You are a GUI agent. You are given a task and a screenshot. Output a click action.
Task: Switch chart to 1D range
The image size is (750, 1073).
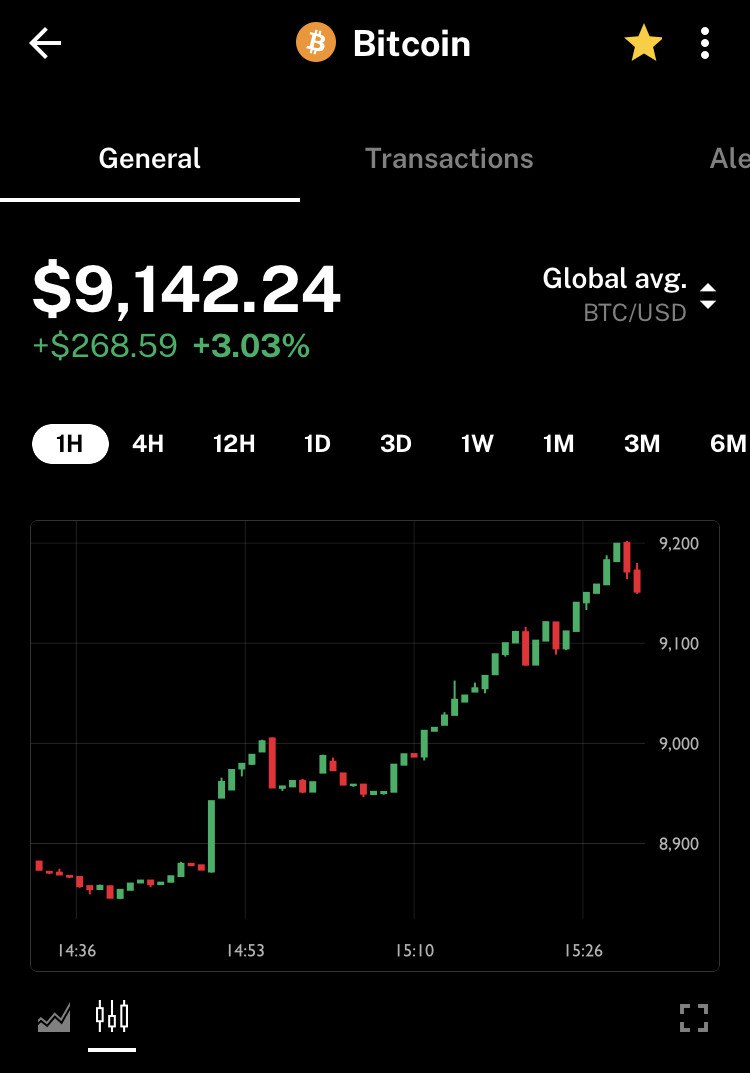point(317,444)
